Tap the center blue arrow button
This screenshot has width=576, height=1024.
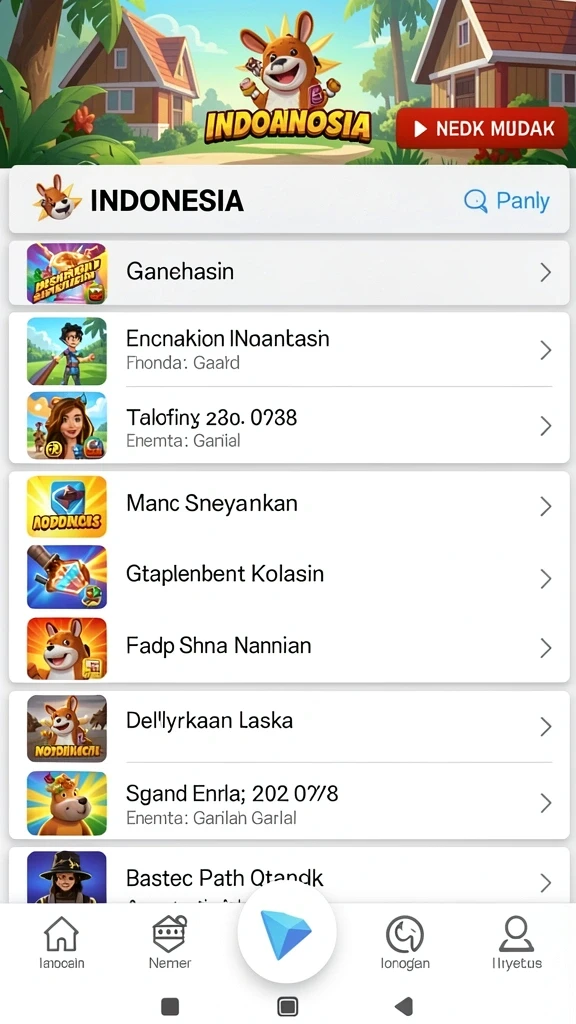point(287,933)
